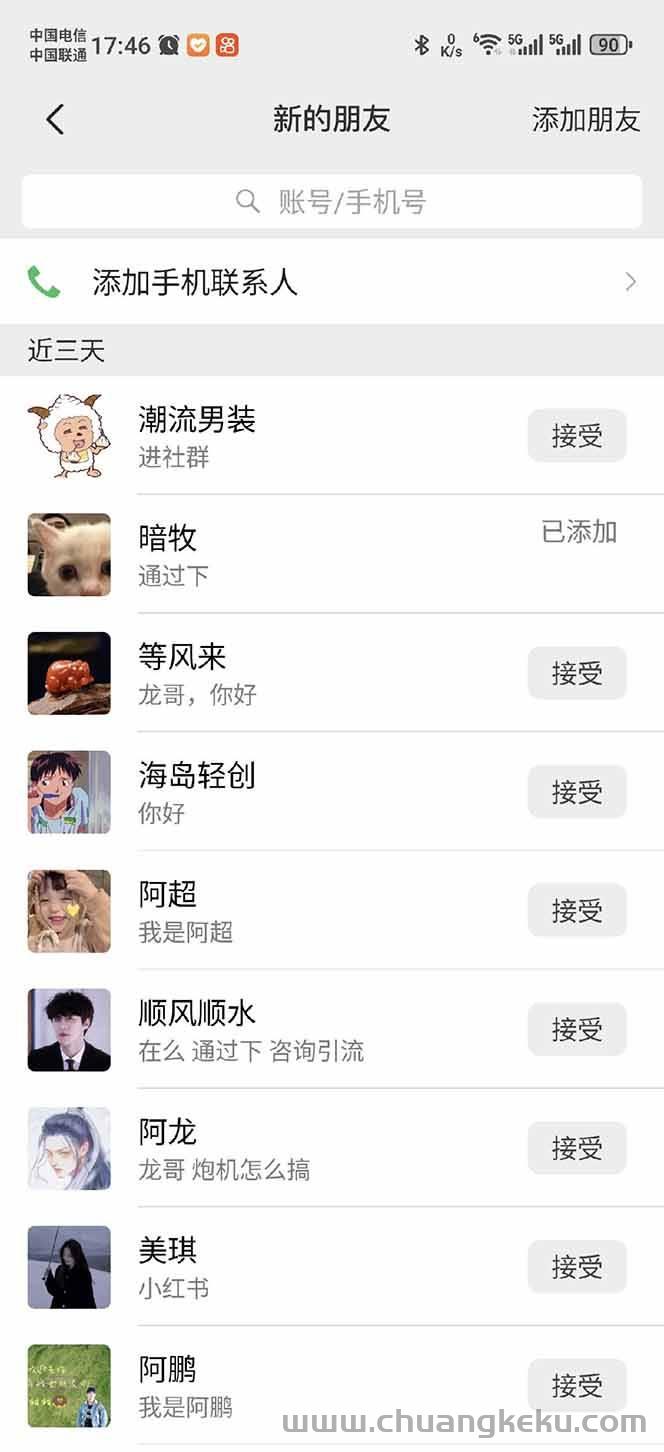
Task: Accept 阿鹏's friend request
Action: pos(577,1385)
